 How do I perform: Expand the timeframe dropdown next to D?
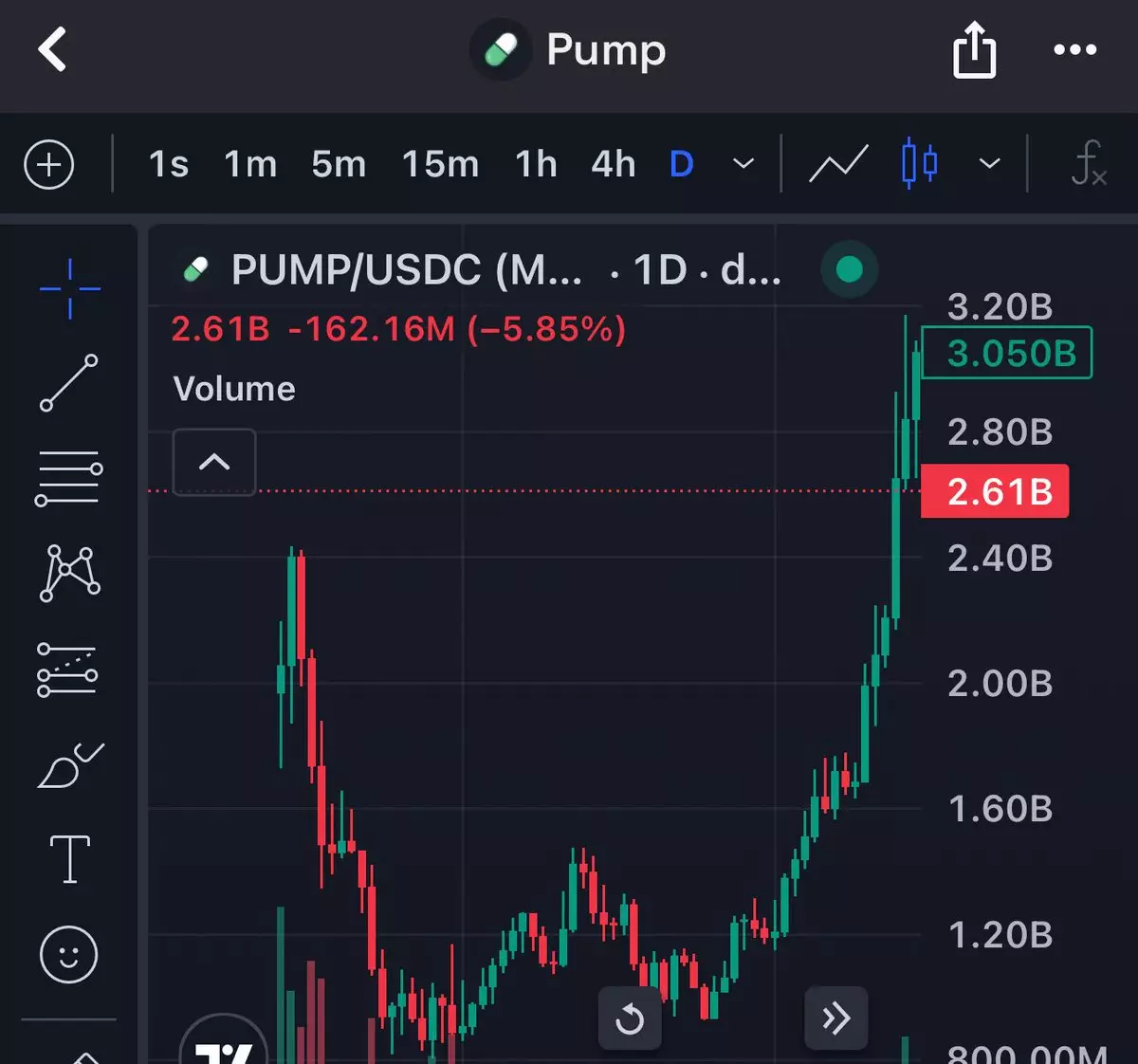tap(744, 165)
